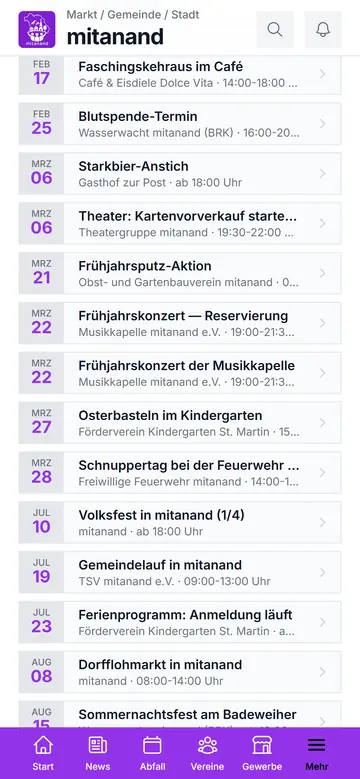360x779 pixels.
Task: Open Volksfest in mitanand (1/4)
Action: (x=180, y=522)
